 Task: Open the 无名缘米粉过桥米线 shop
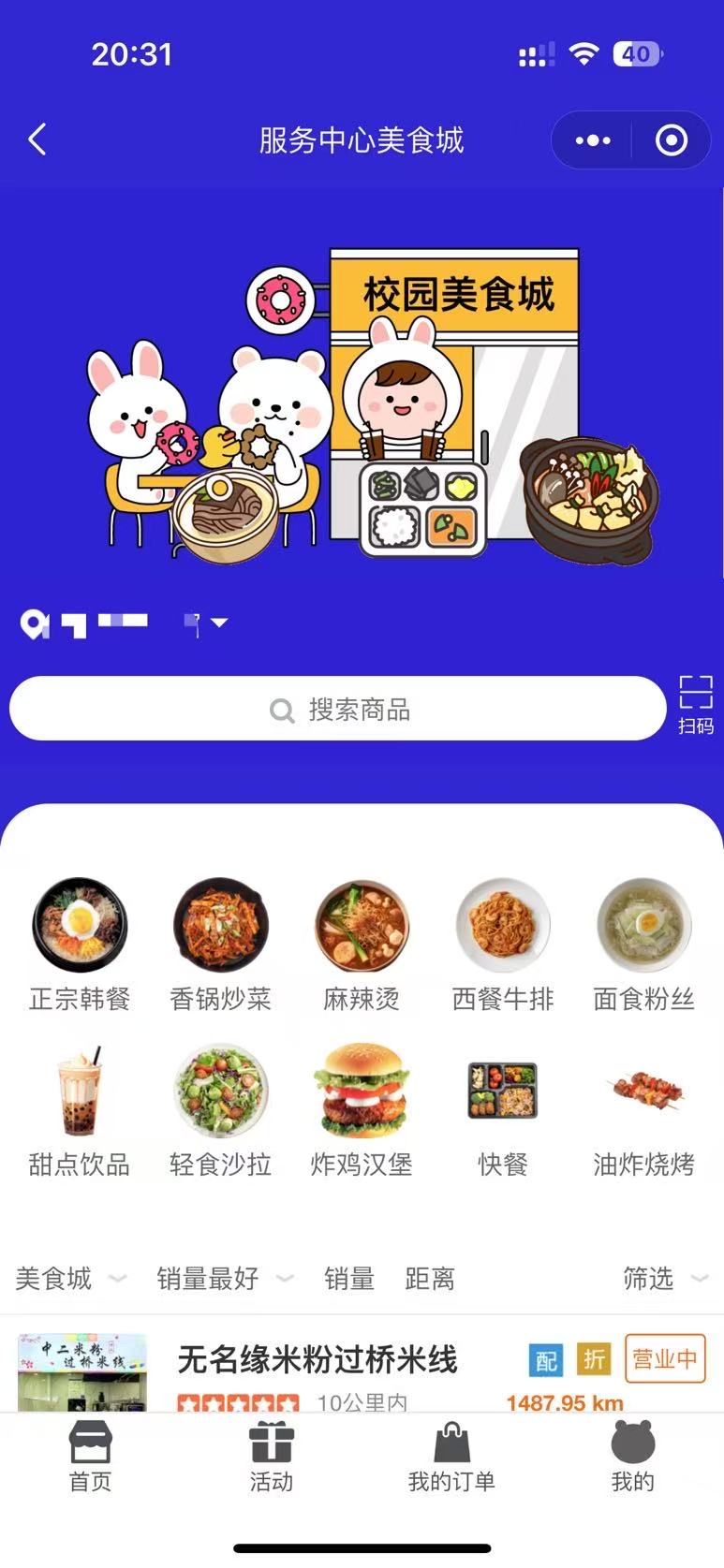317,1360
